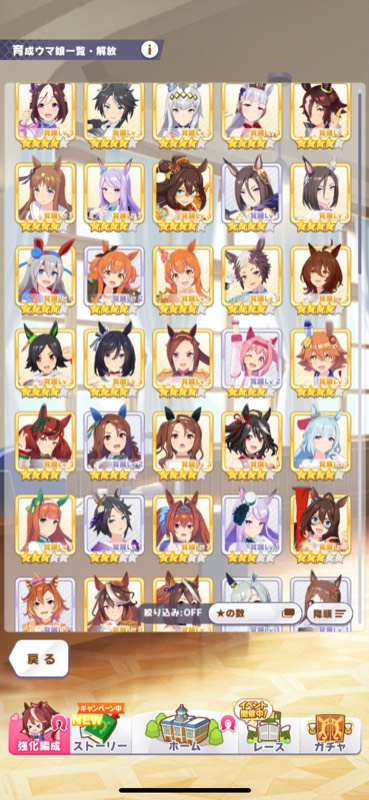Tap the 戻る back button
This screenshot has width=369, height=800.
point(39,659)
